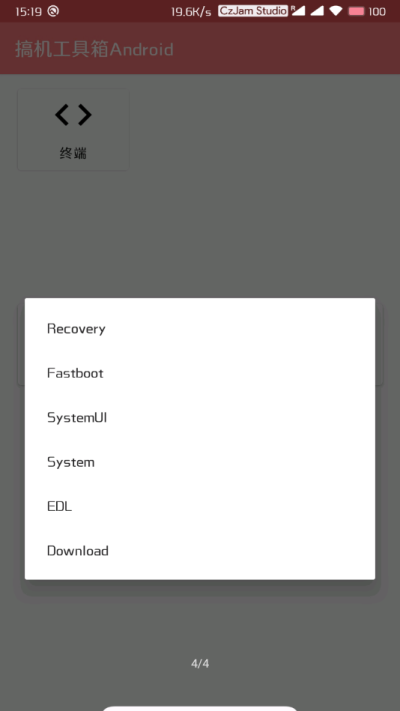The height and width of the screenshot is (711, 400).
Task: Select the Recovery reboot option
Action: (x=200, y=329)
